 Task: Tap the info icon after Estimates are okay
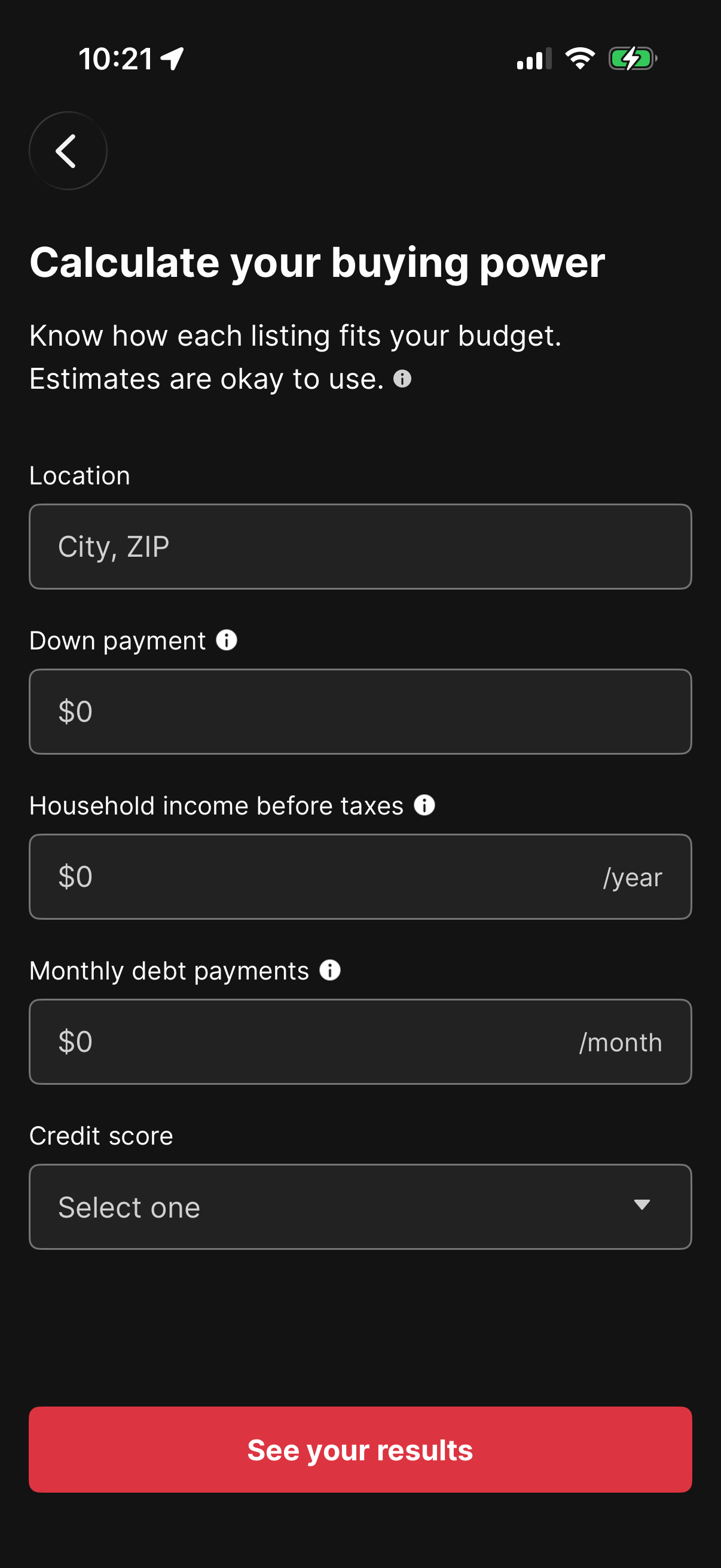(x=402, y=379)
